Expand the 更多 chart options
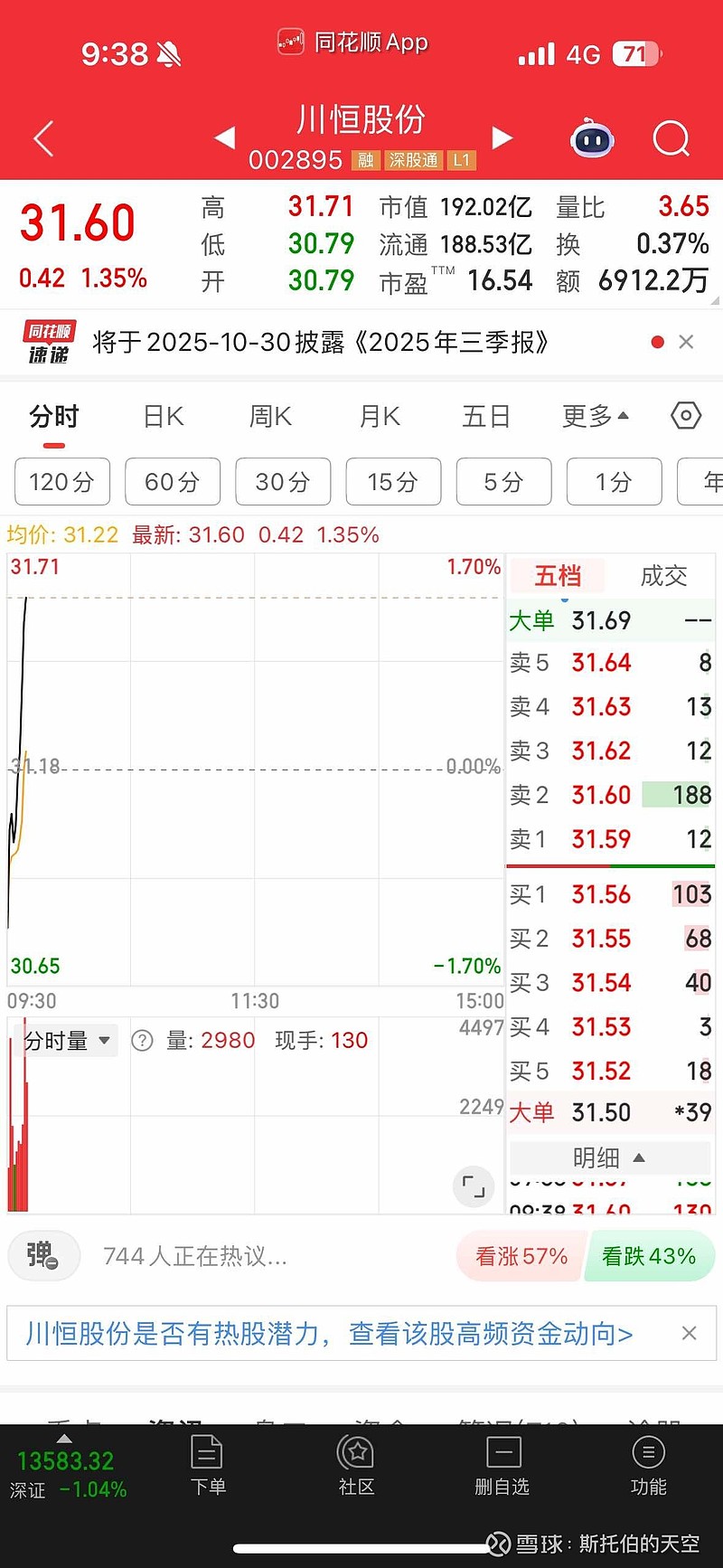The image size is (723, 1568). pos(595,417)
